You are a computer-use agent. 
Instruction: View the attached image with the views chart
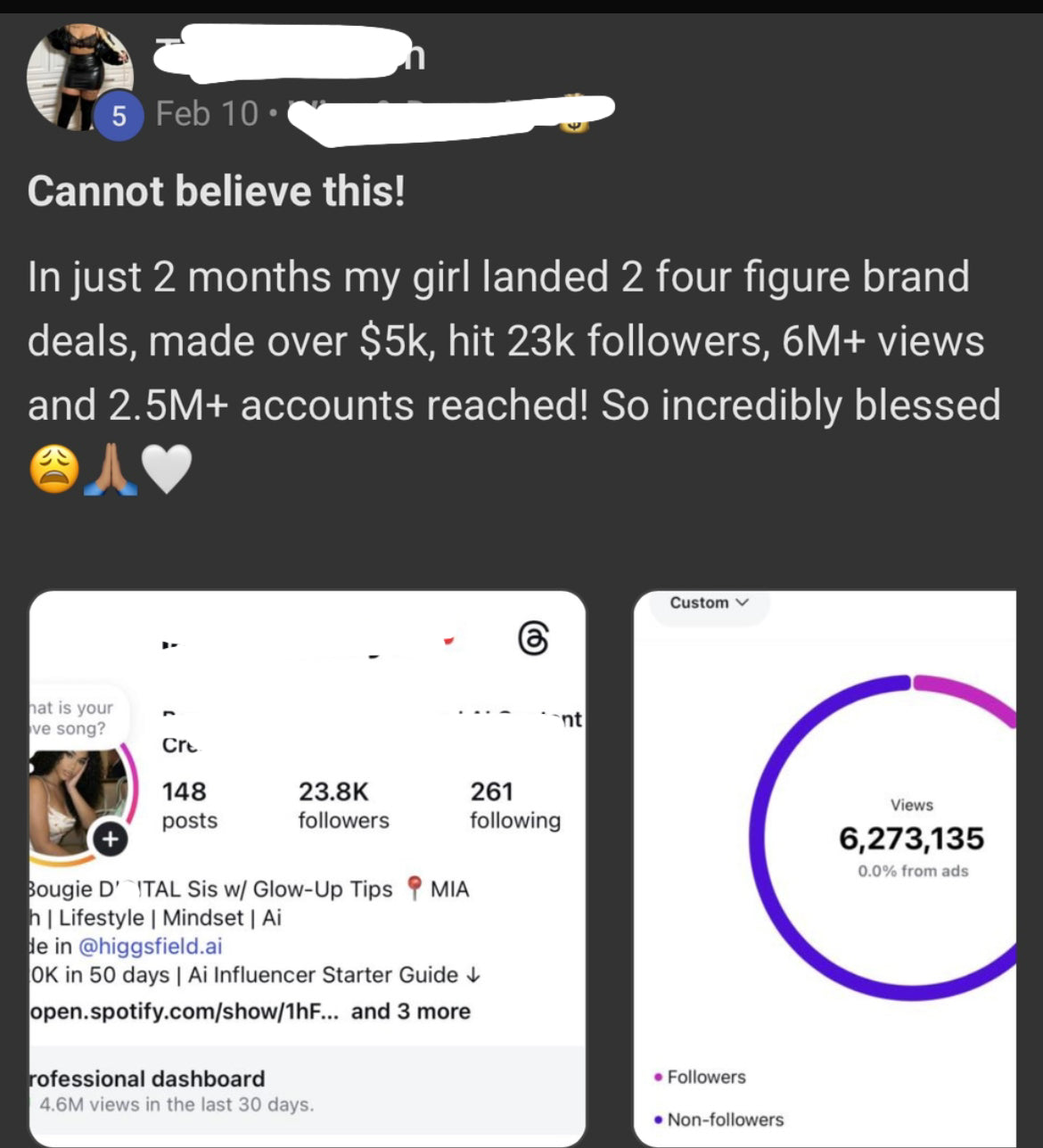tap(825, 868)
